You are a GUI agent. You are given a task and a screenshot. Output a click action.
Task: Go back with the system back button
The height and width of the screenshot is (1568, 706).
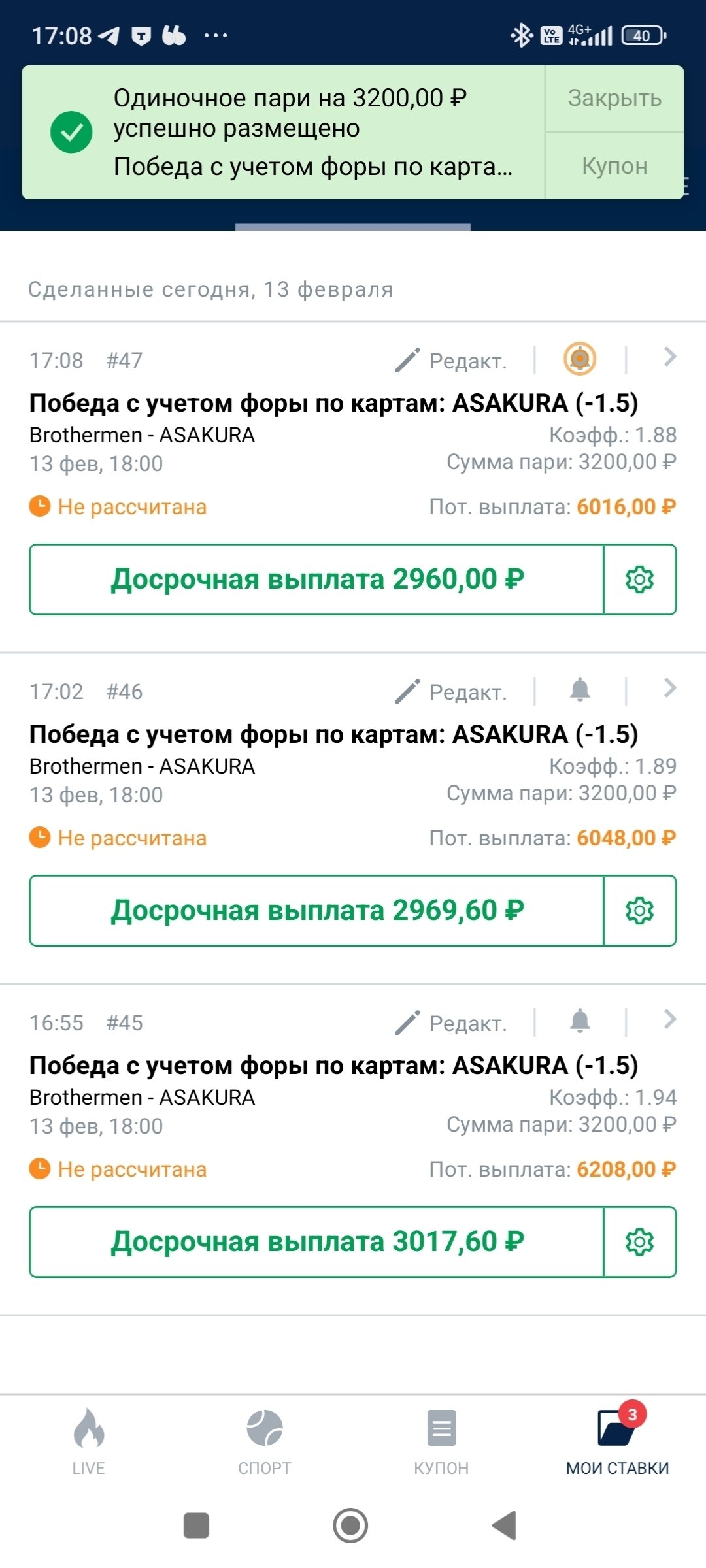click(505, 1526)
